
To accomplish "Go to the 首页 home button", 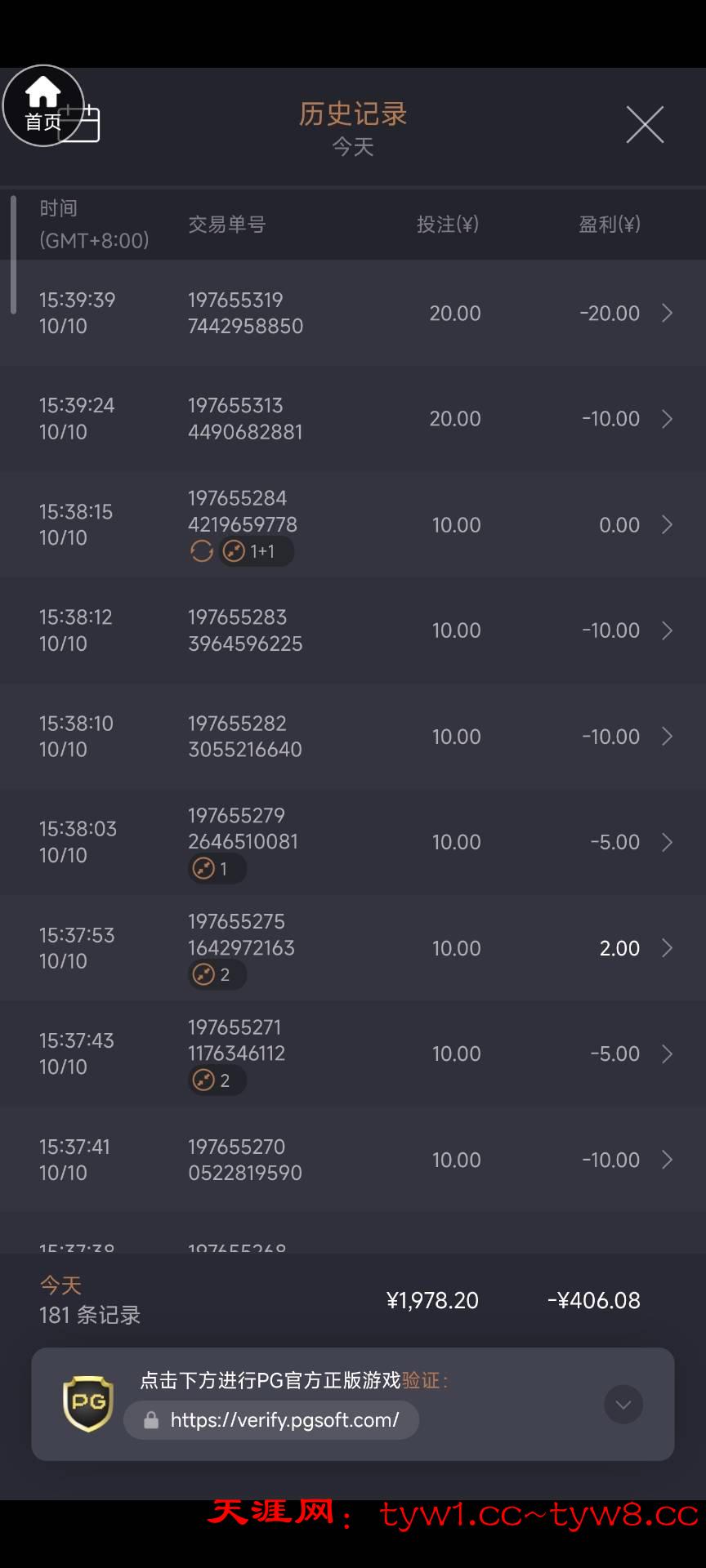I will pos(42,105).
